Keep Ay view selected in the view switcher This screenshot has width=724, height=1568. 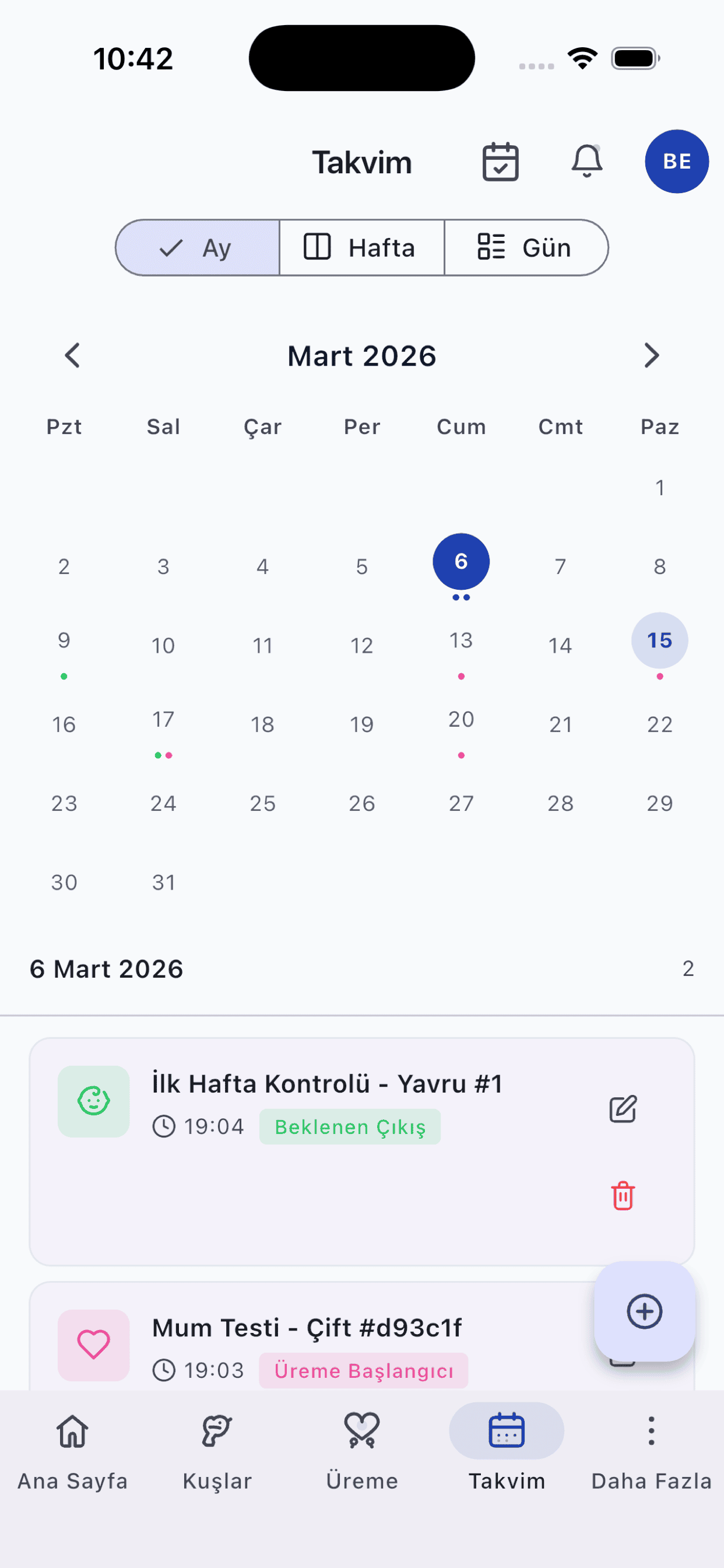click(x=196, y=247)
